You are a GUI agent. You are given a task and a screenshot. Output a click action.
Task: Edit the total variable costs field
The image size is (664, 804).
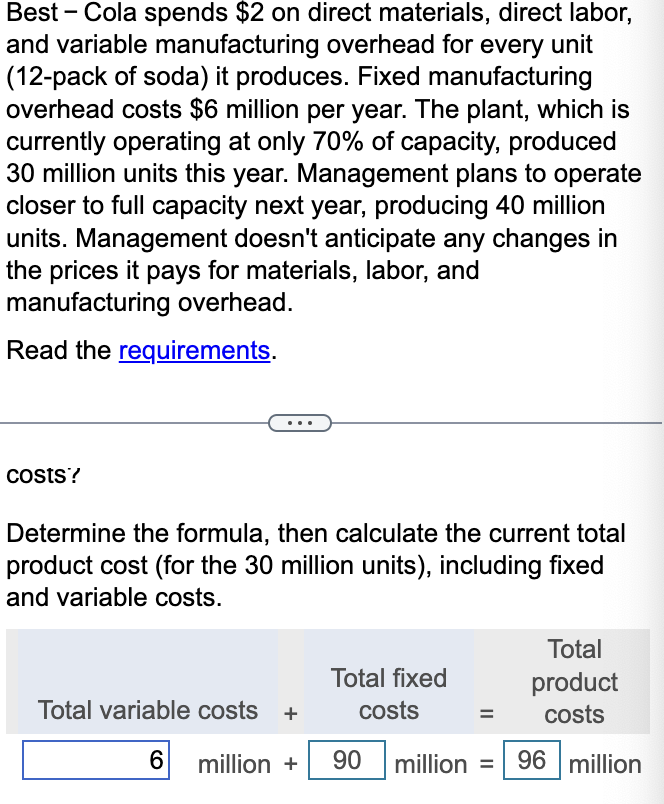click(96, 760)
